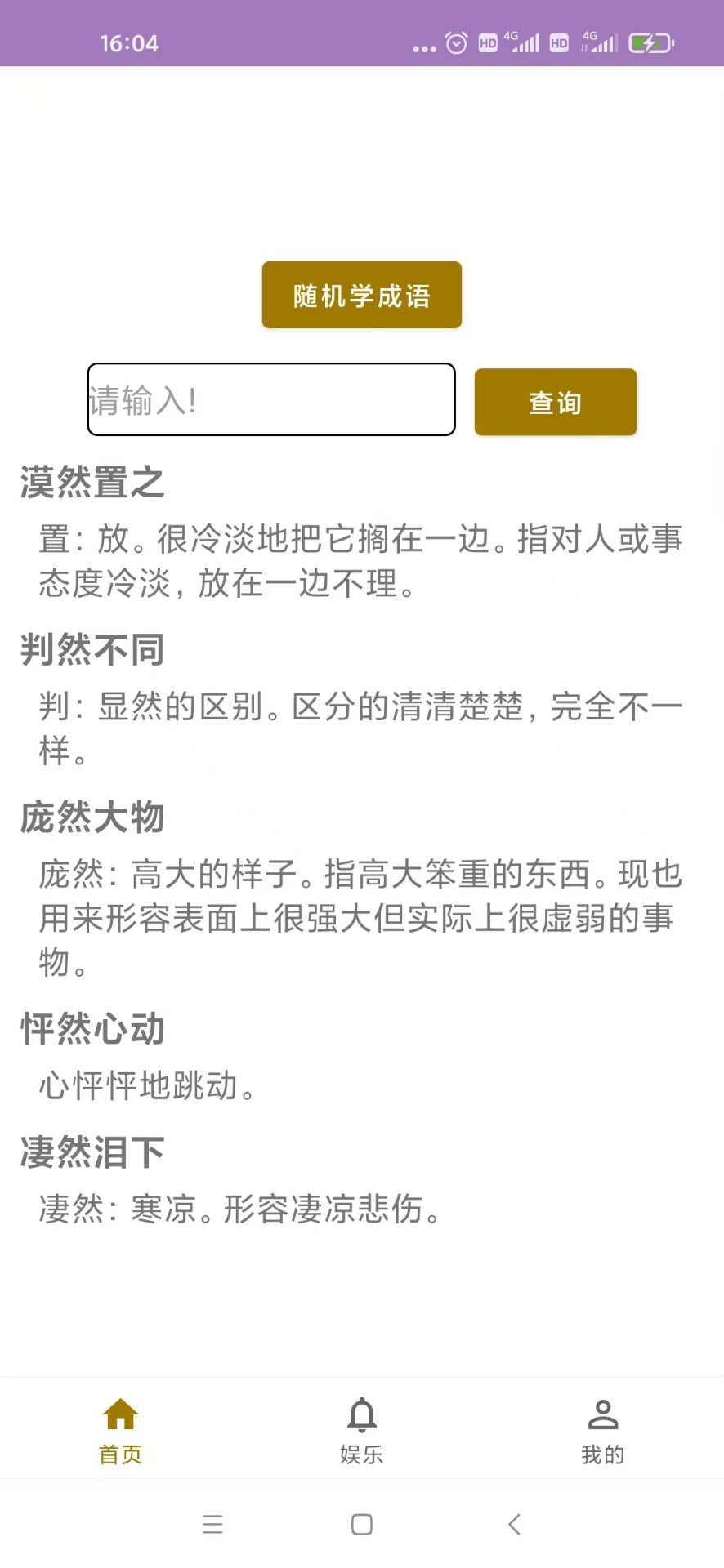Tap the menu lines navigation icon
The height and width of the screenshot is (1568, 724).
tap(212, 1523)
